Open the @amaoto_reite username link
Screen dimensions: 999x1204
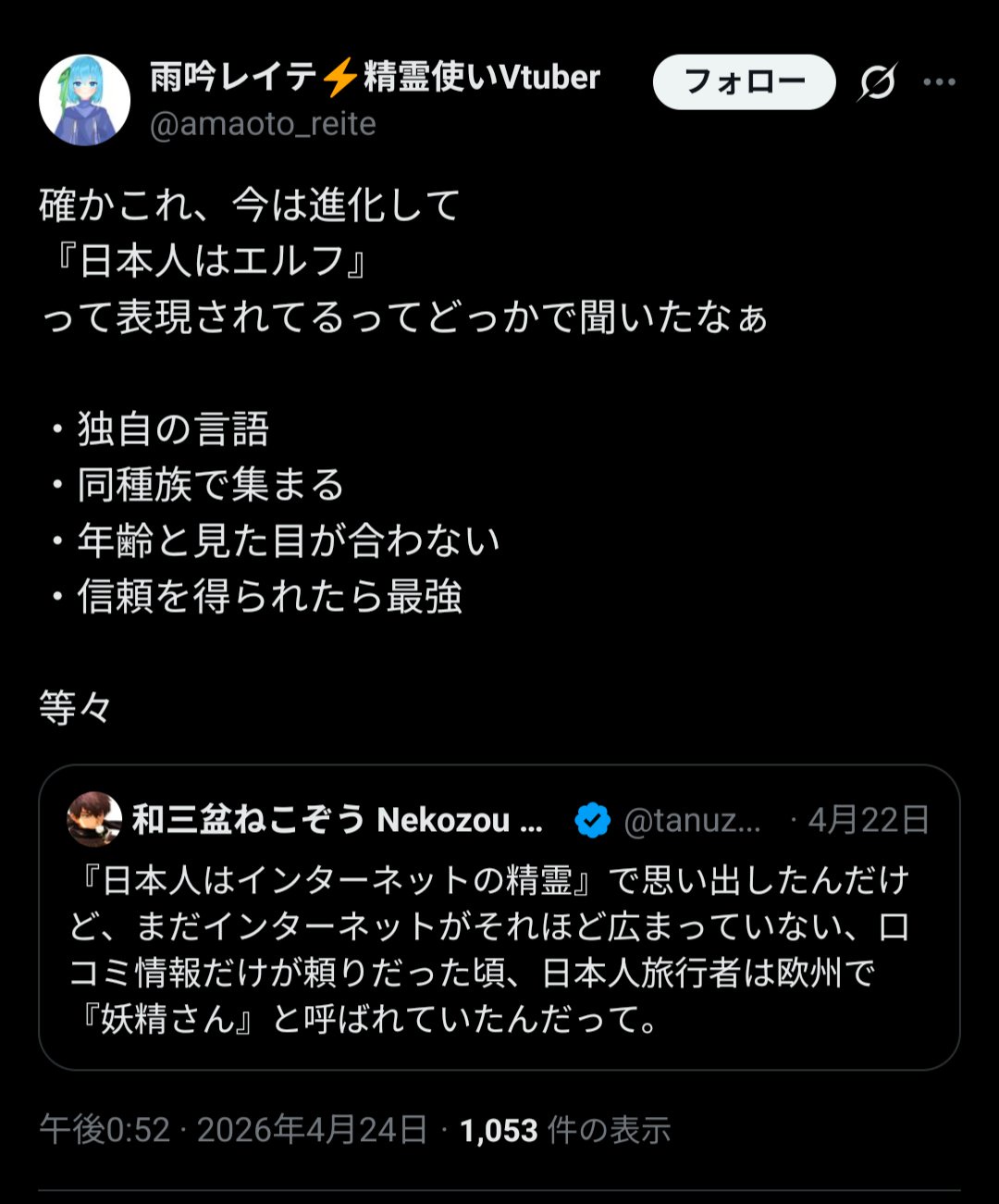(263, 124)
